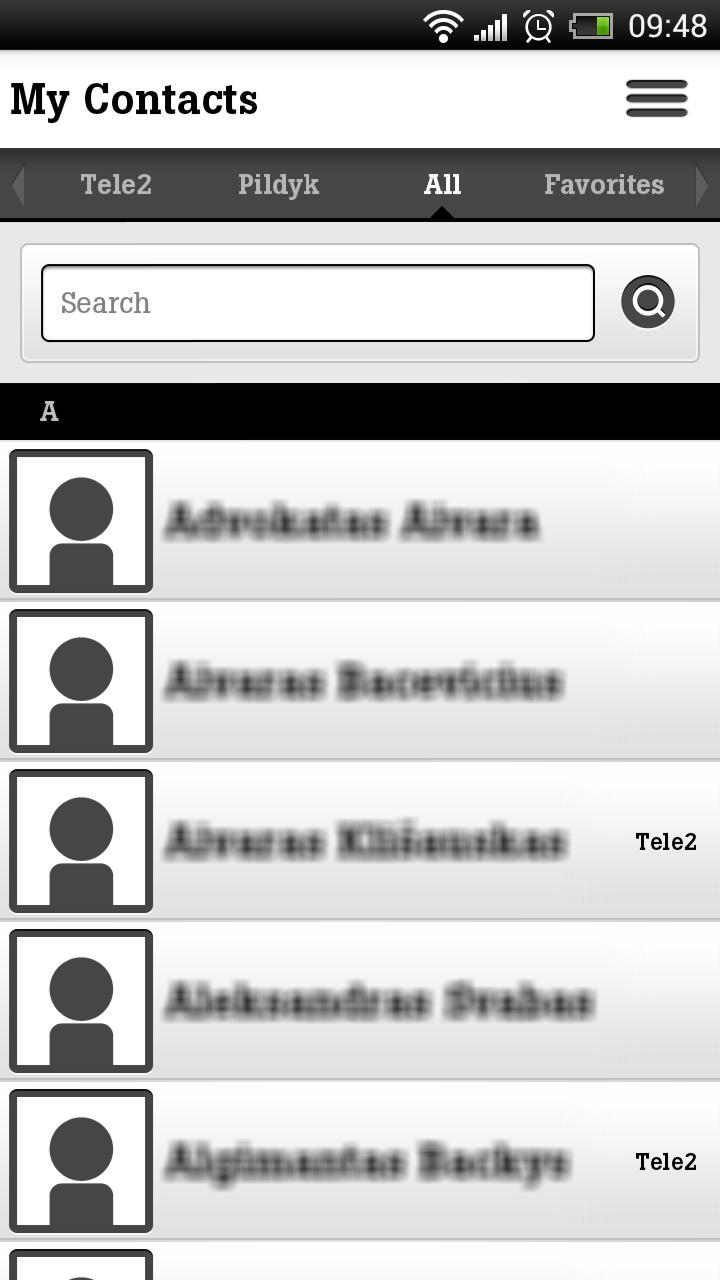Switch to the Tele2 tab
Viewport: 720px width, 1280px height.
tap(116, 185)
